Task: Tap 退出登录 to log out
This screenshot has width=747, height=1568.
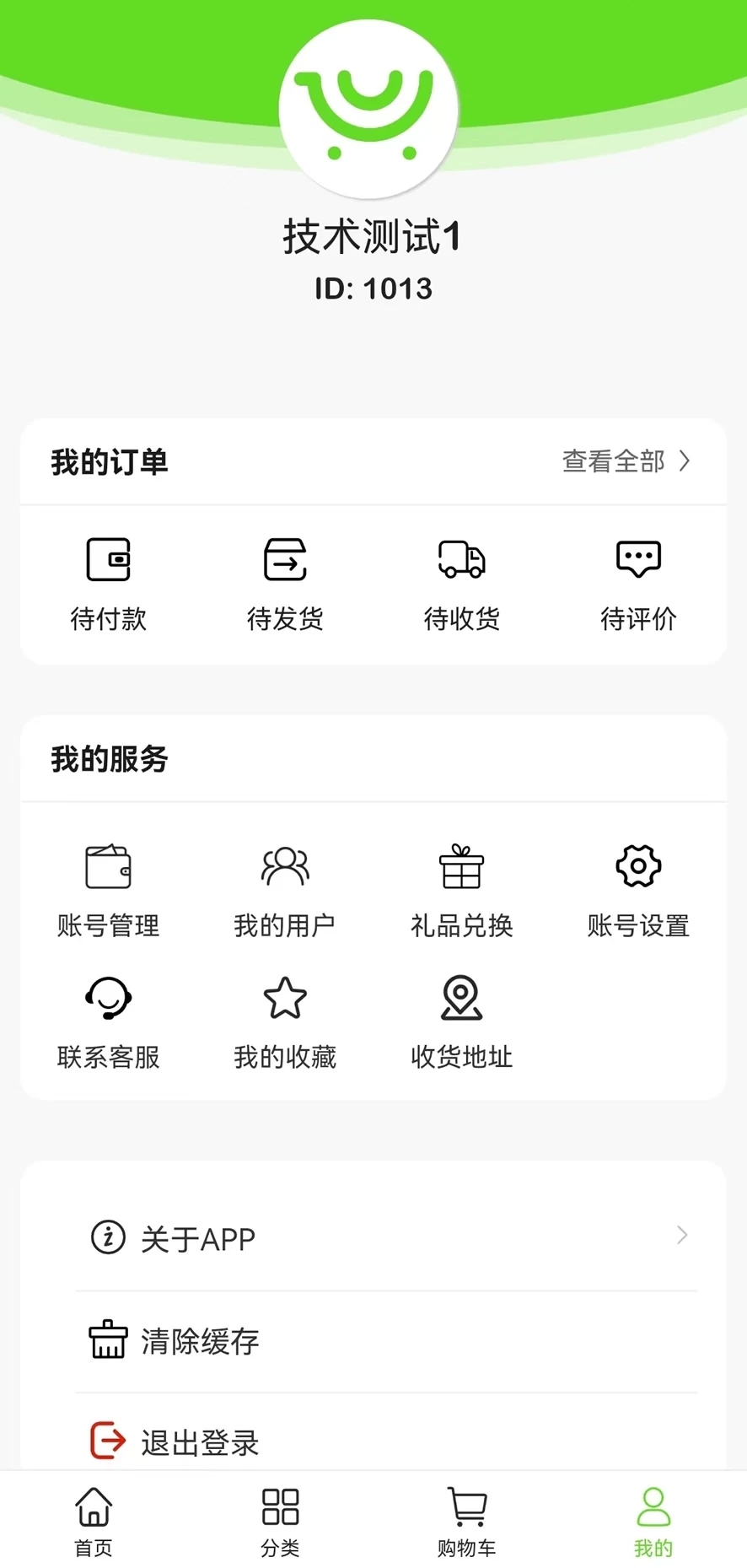Action: pos(201,1442)
